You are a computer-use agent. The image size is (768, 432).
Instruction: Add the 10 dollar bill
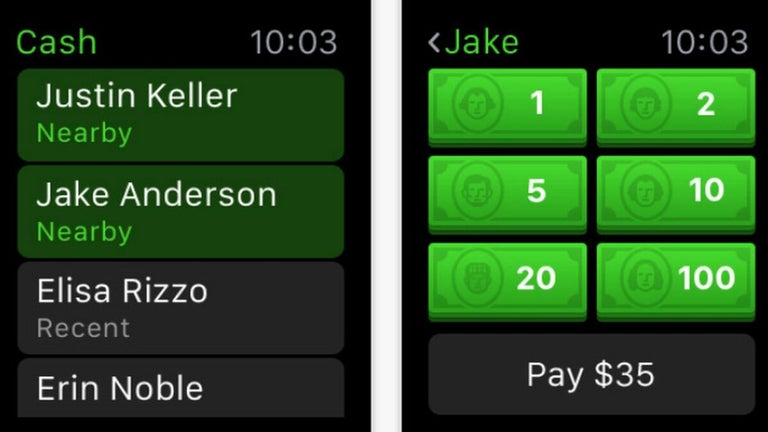(x=676, y=190)
